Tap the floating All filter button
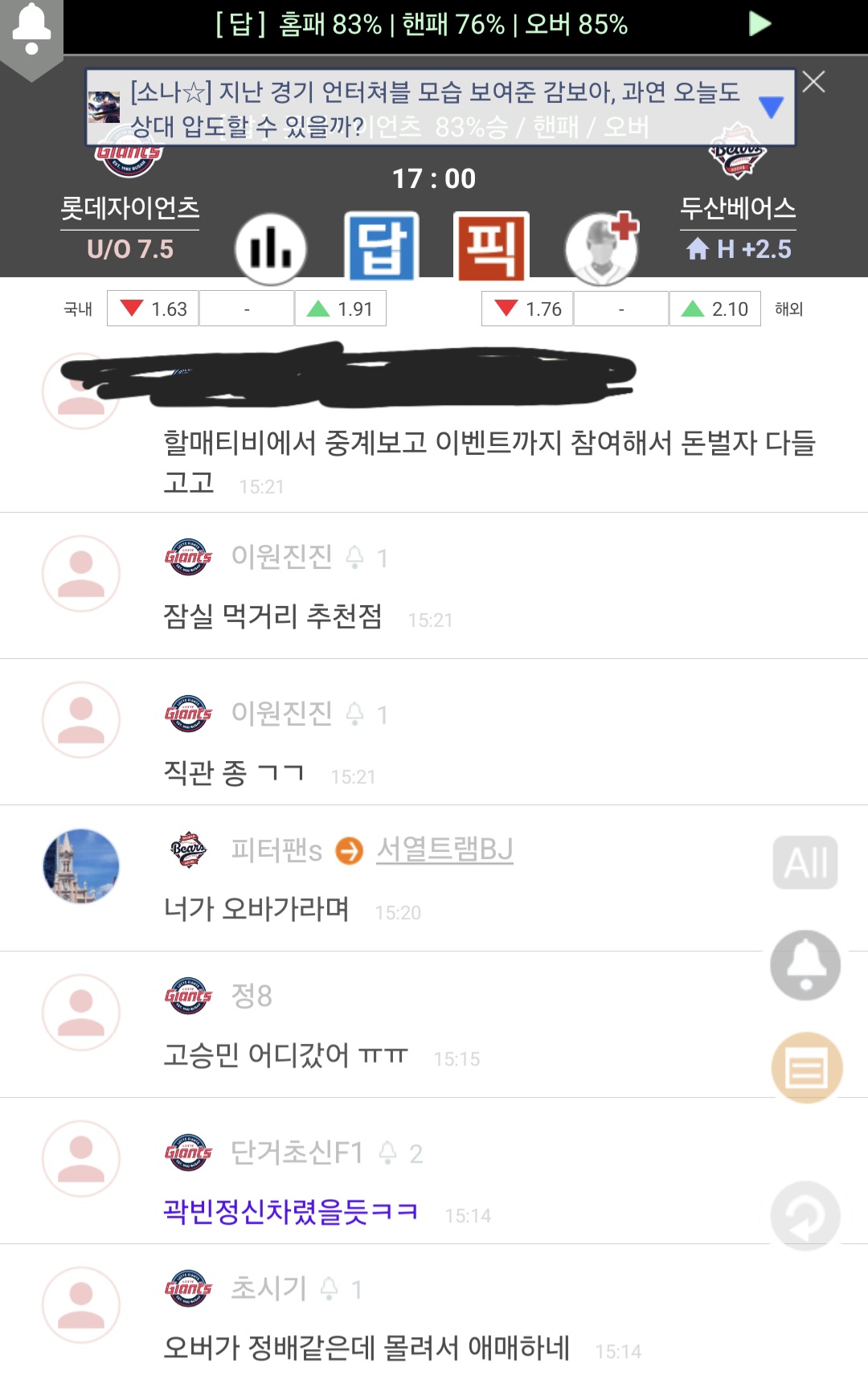 click(805, 862)
